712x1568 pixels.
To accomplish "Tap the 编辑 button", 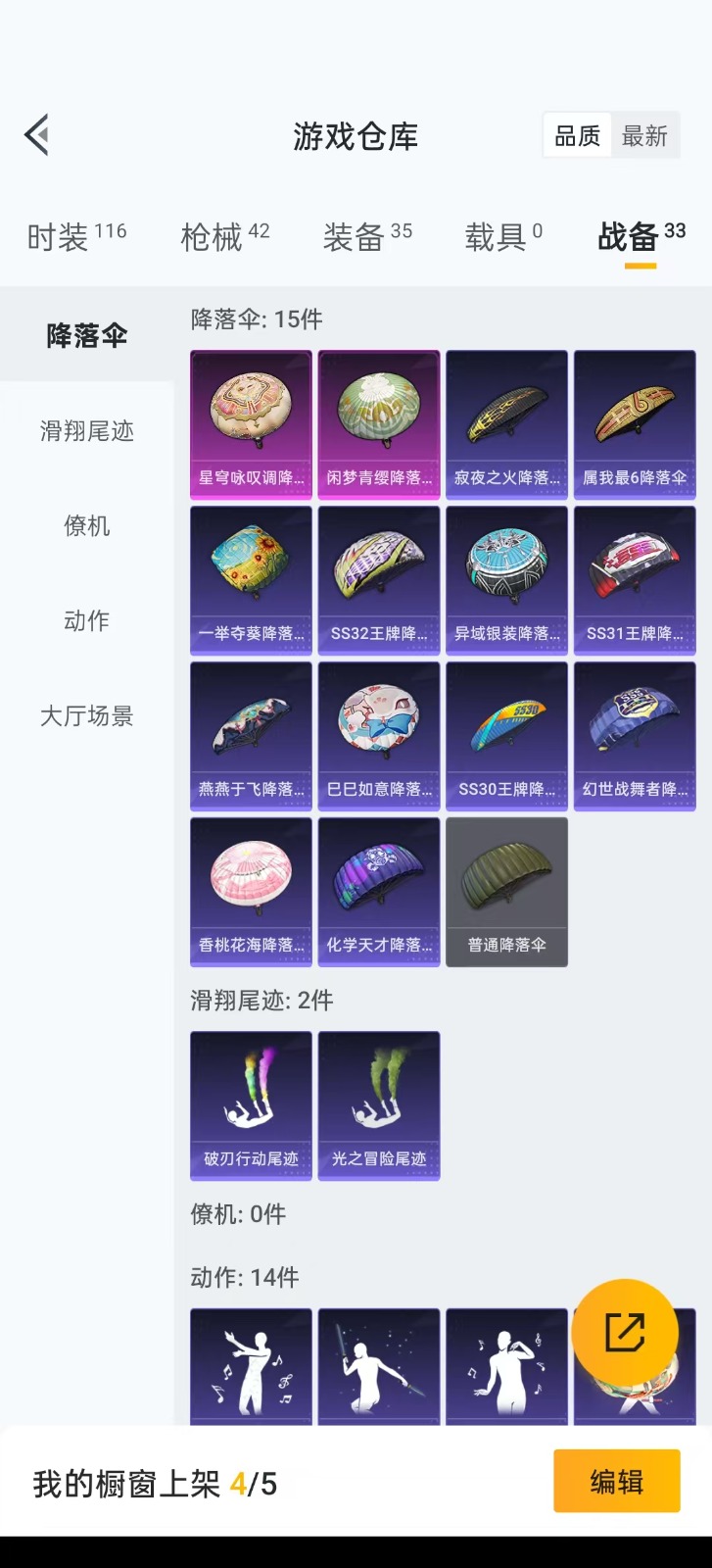I will point(617,1482).
